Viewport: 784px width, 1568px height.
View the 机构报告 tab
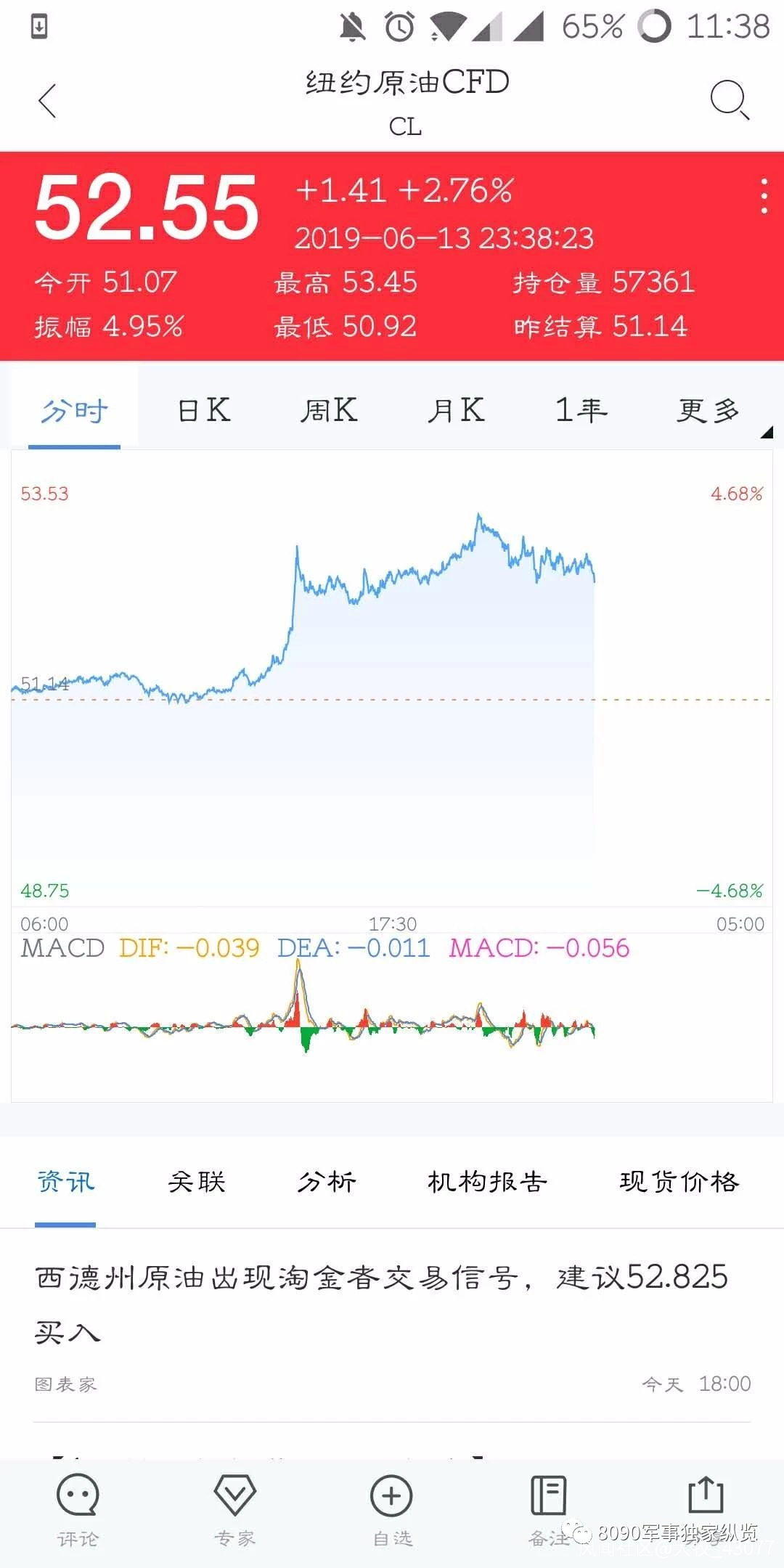point(487,1182)
